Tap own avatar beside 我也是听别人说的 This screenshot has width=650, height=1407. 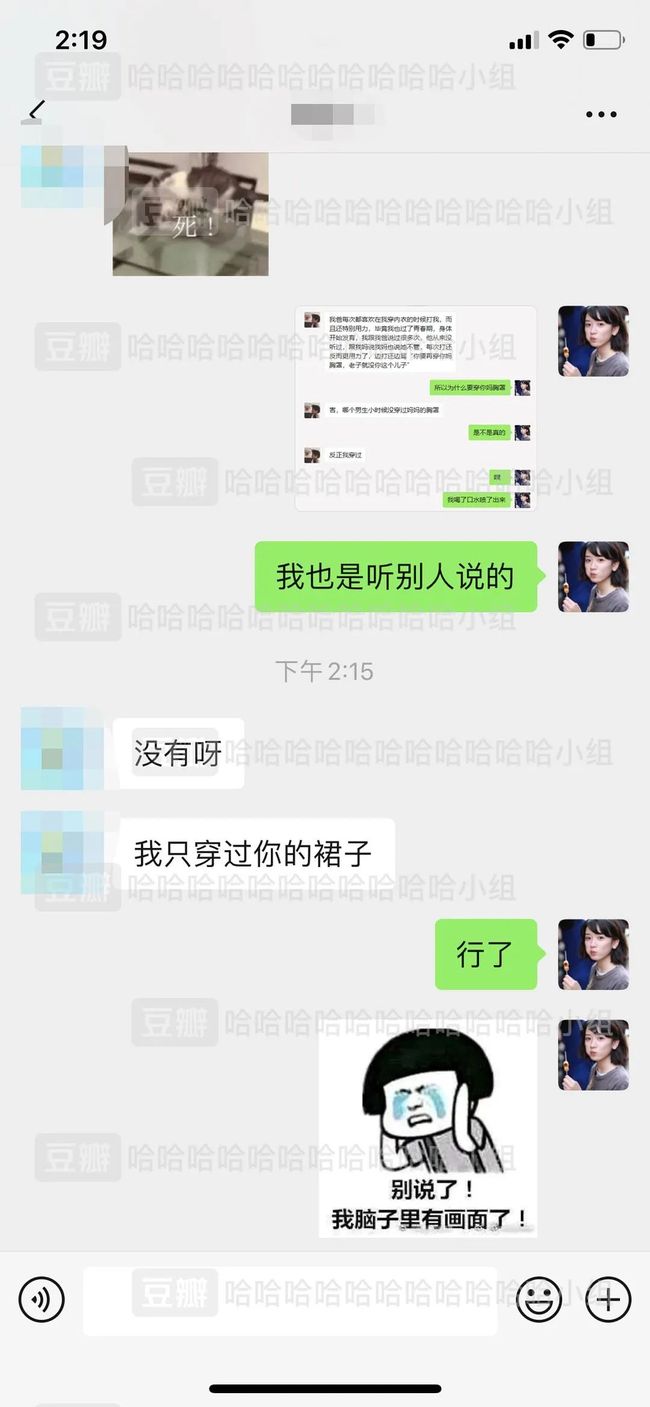[593, 577]
